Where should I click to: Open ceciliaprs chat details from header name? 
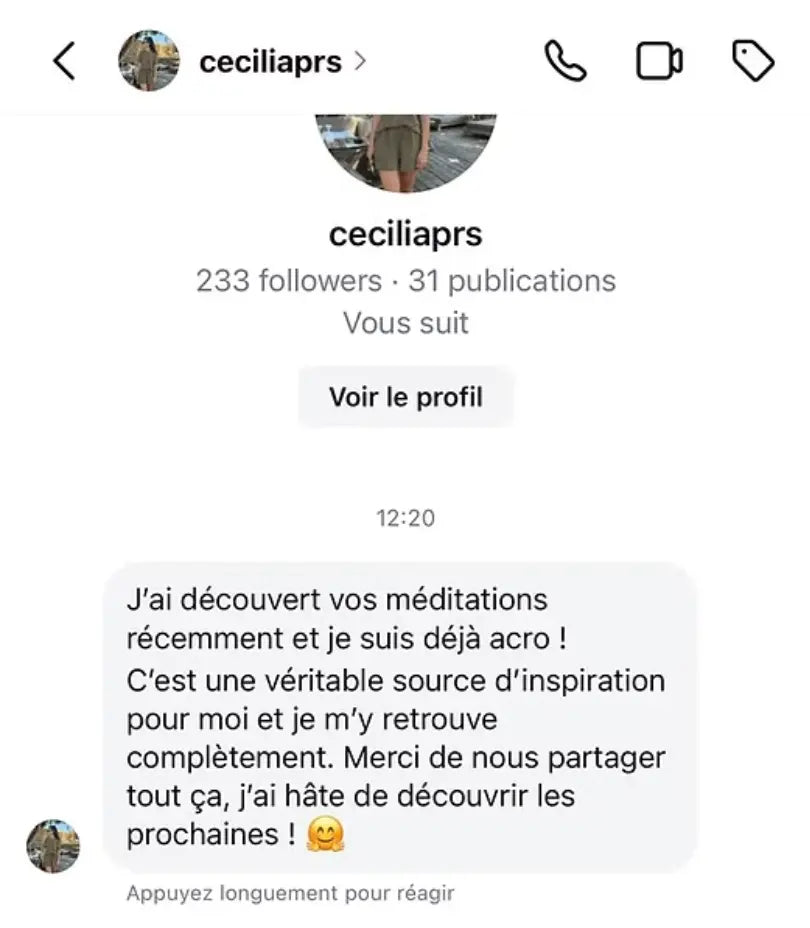(270, 62)
